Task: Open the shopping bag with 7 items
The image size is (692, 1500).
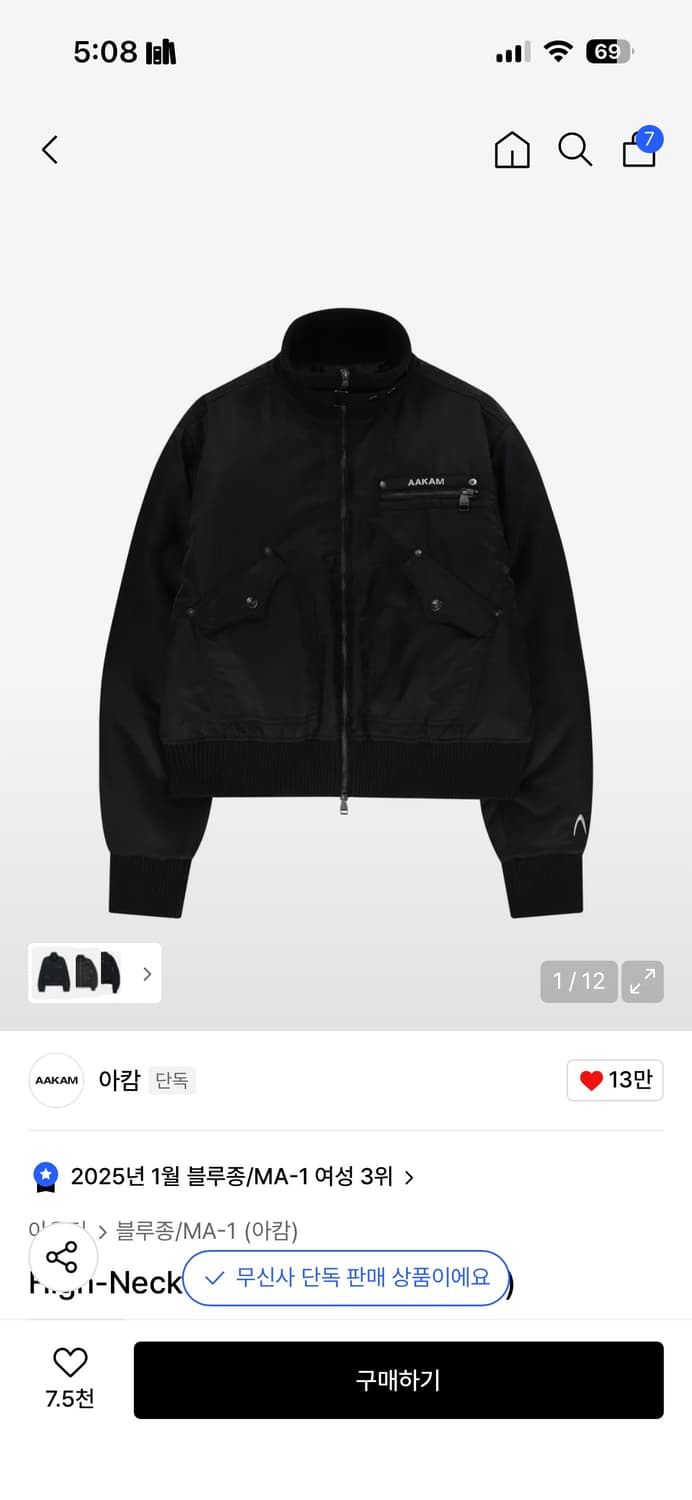Action: (641, 148)
